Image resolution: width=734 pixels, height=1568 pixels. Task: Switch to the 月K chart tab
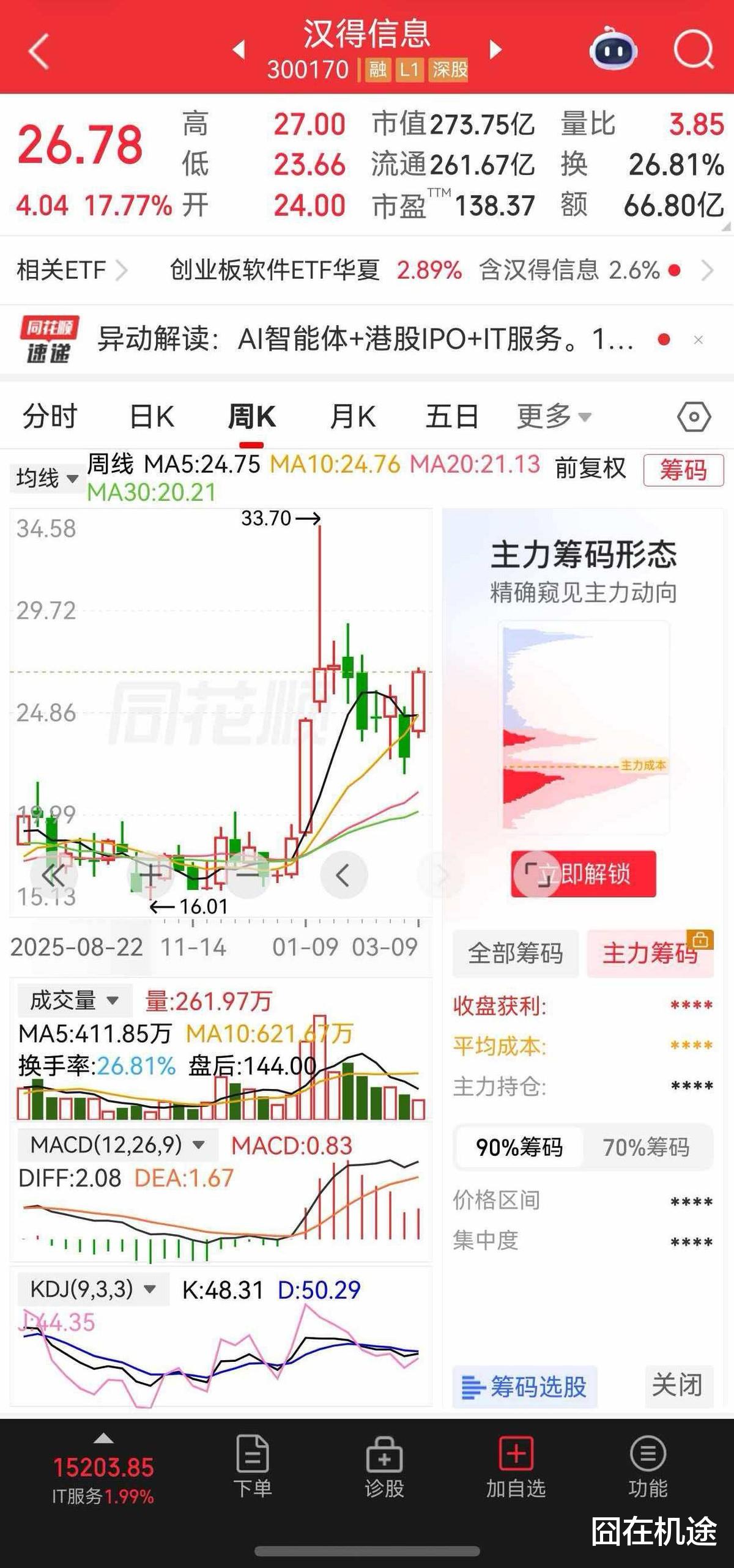[353, 416]
